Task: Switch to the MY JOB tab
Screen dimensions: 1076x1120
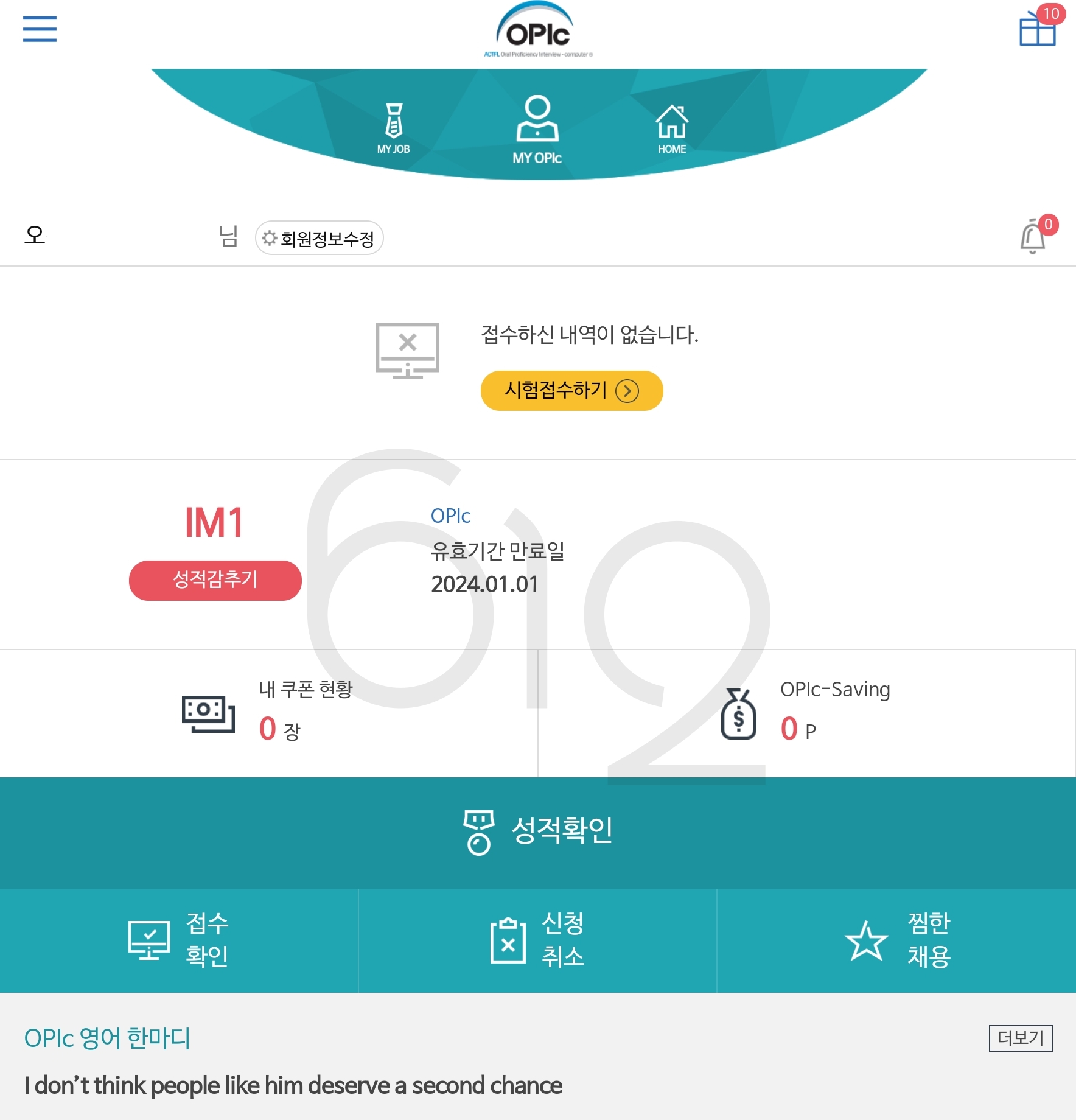Action: (x=394, y=128)
